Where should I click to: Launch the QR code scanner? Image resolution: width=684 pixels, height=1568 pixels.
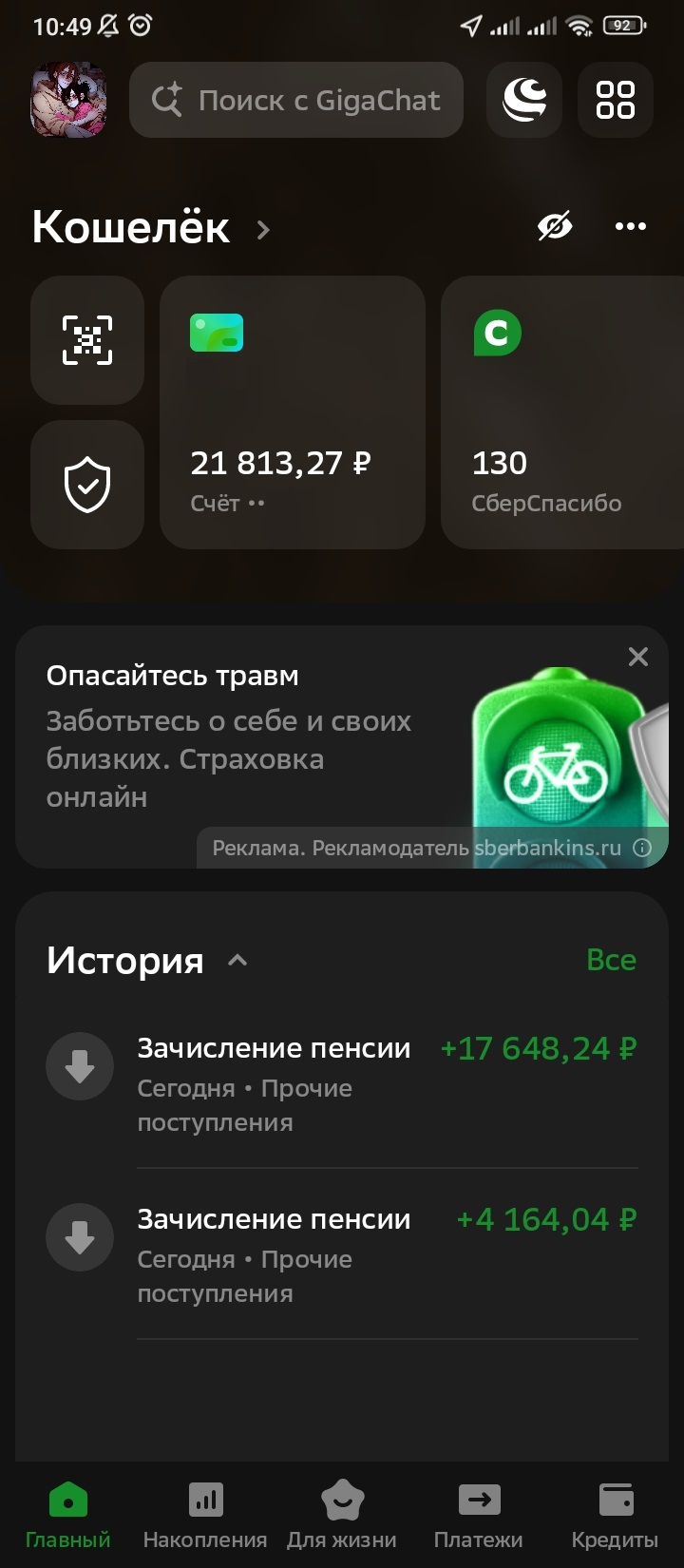(x=87, y=340)
